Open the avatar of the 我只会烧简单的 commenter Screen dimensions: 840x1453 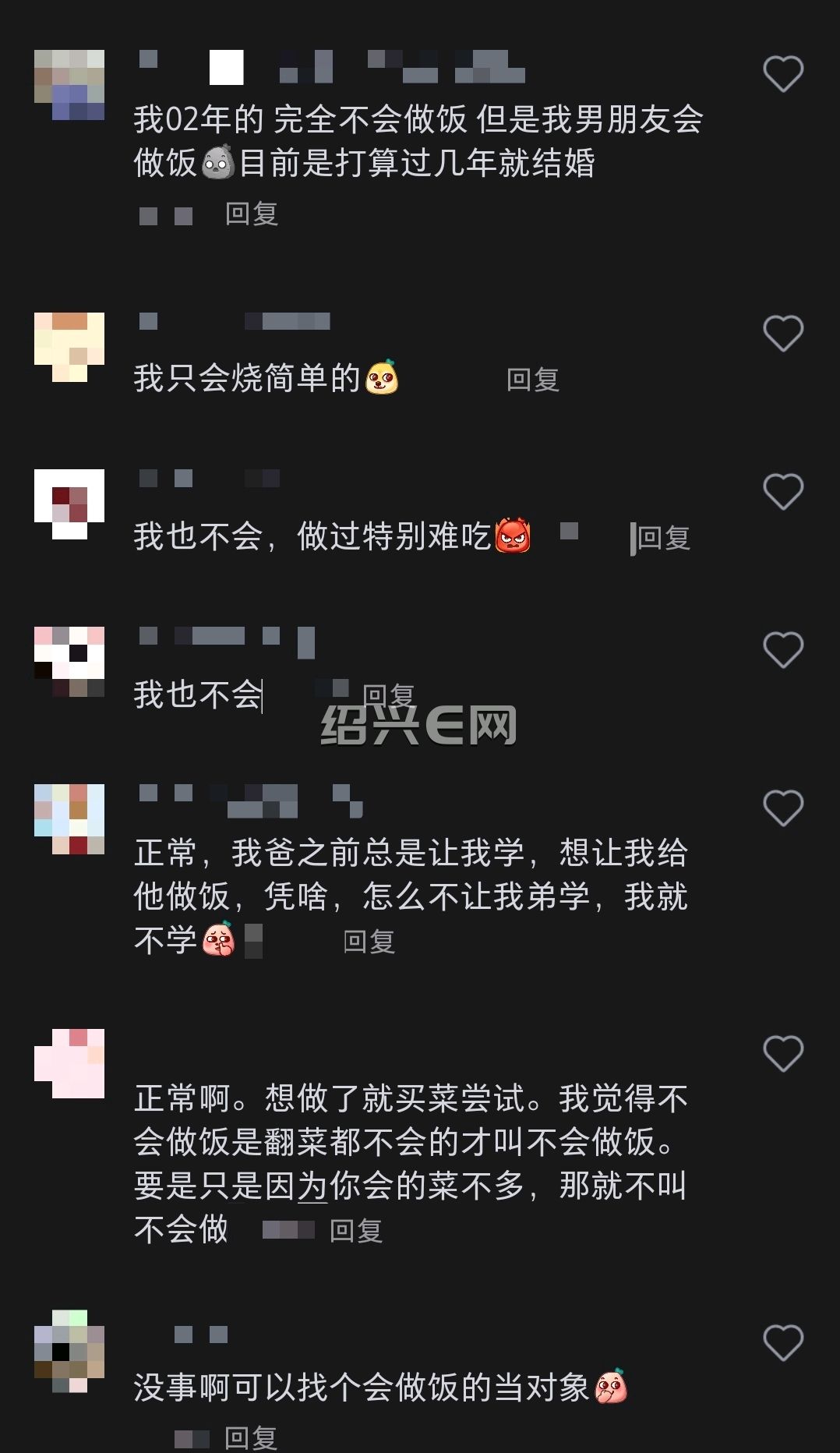pyautogui.click(x=69, y=347)
